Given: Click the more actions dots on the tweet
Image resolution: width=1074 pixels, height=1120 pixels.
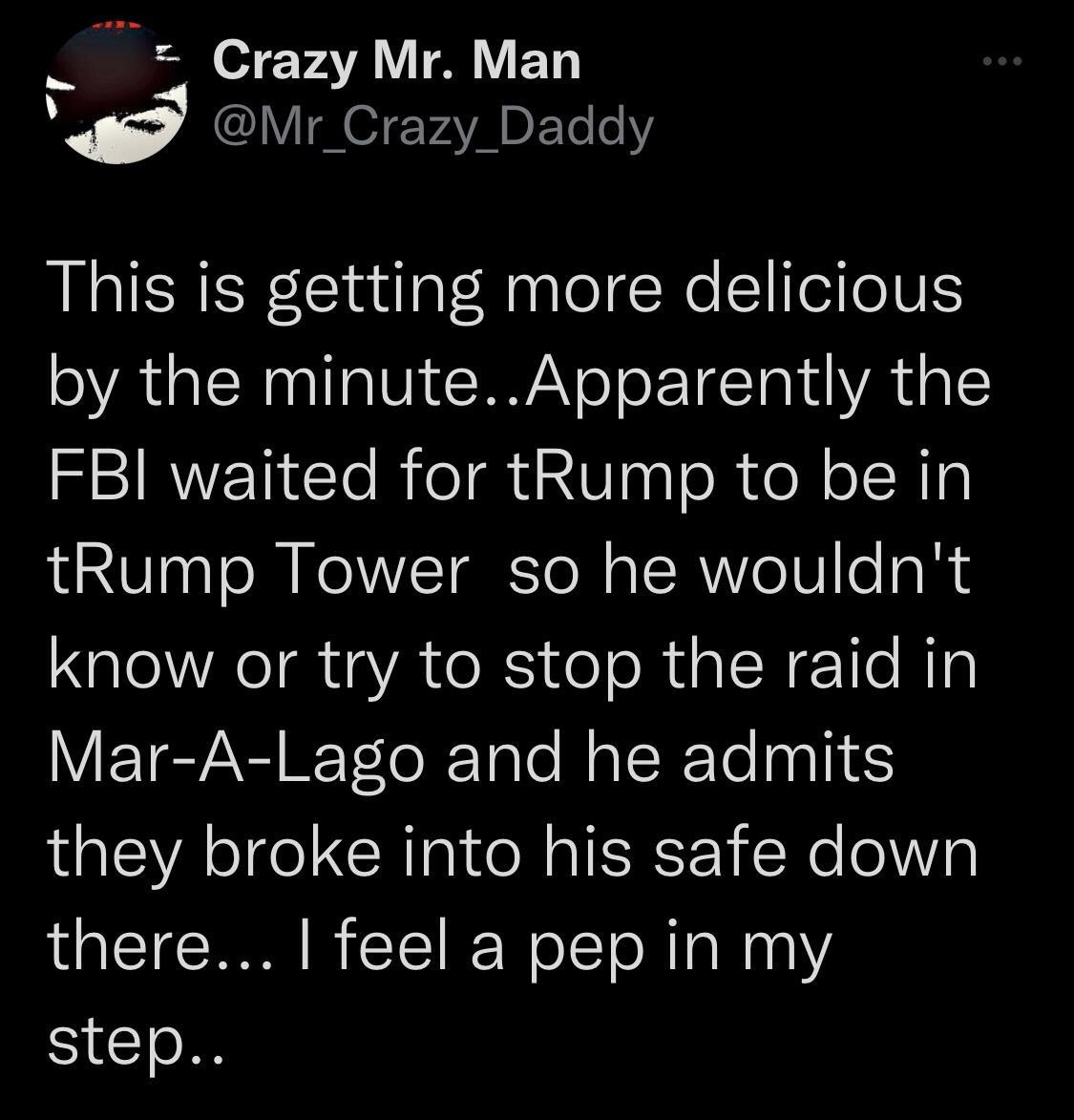Looking at the screenshot, I should coord(997,59).
